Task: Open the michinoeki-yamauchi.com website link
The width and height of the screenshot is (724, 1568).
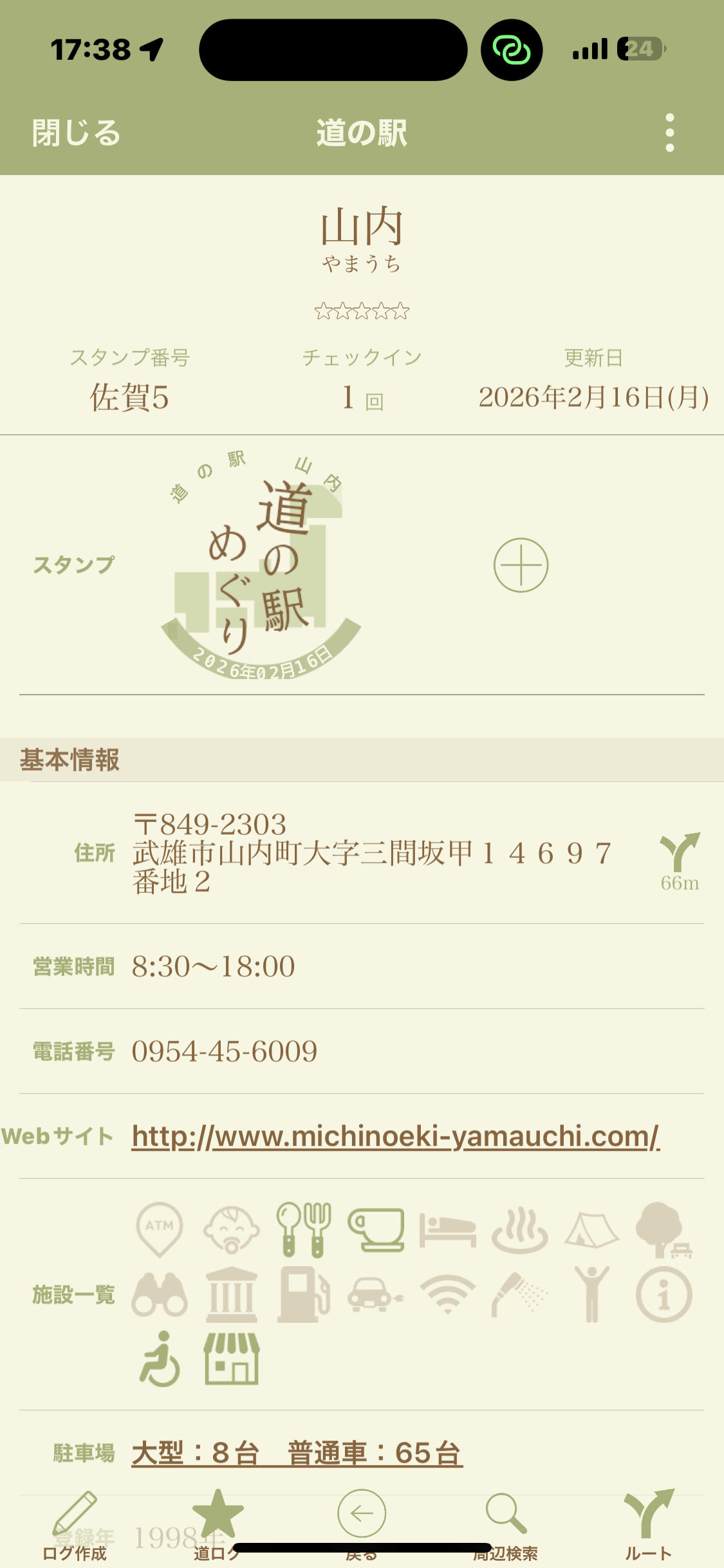Action: (x=396, y=1136)
